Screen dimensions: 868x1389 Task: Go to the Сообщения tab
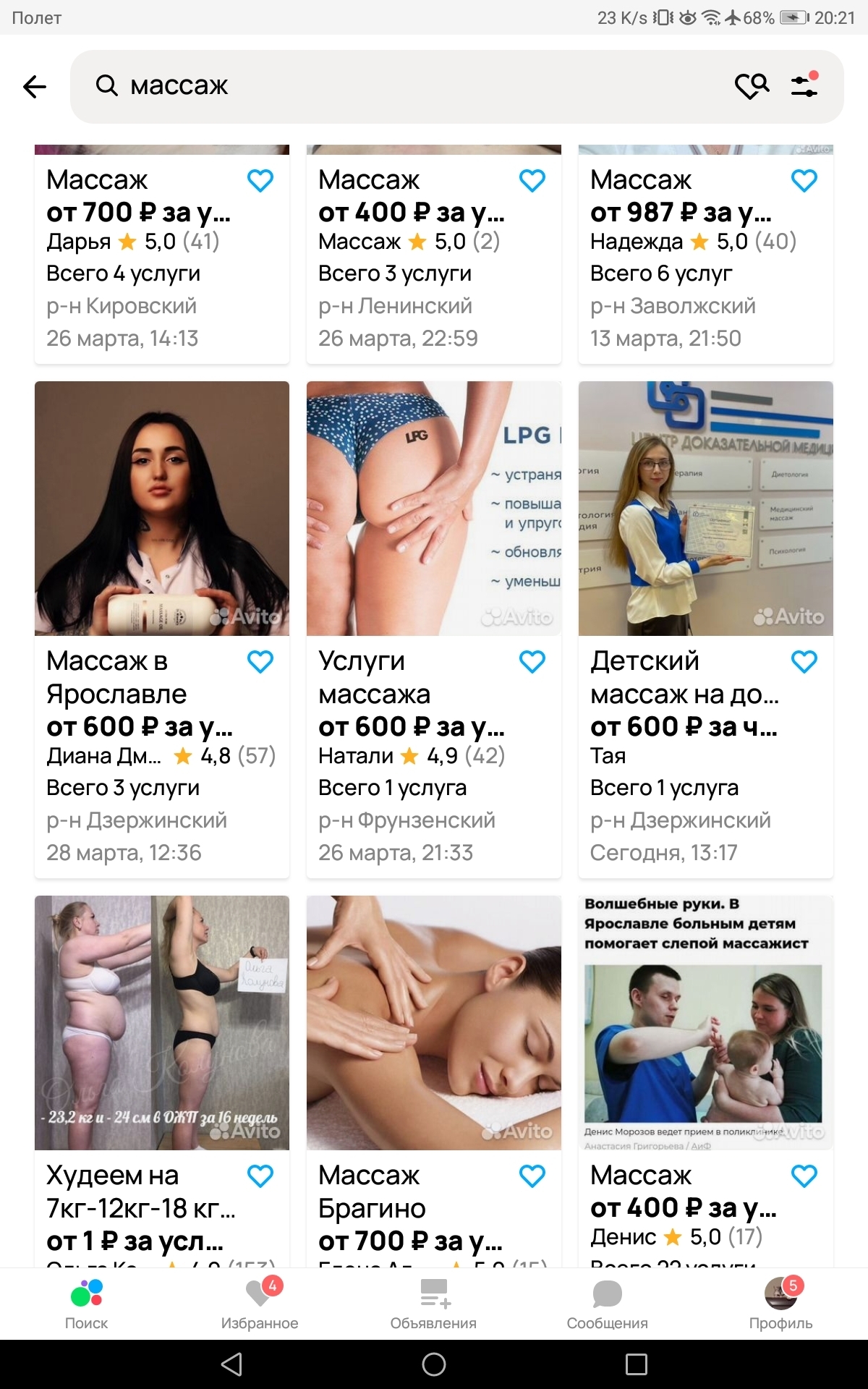click(608, 1304)
